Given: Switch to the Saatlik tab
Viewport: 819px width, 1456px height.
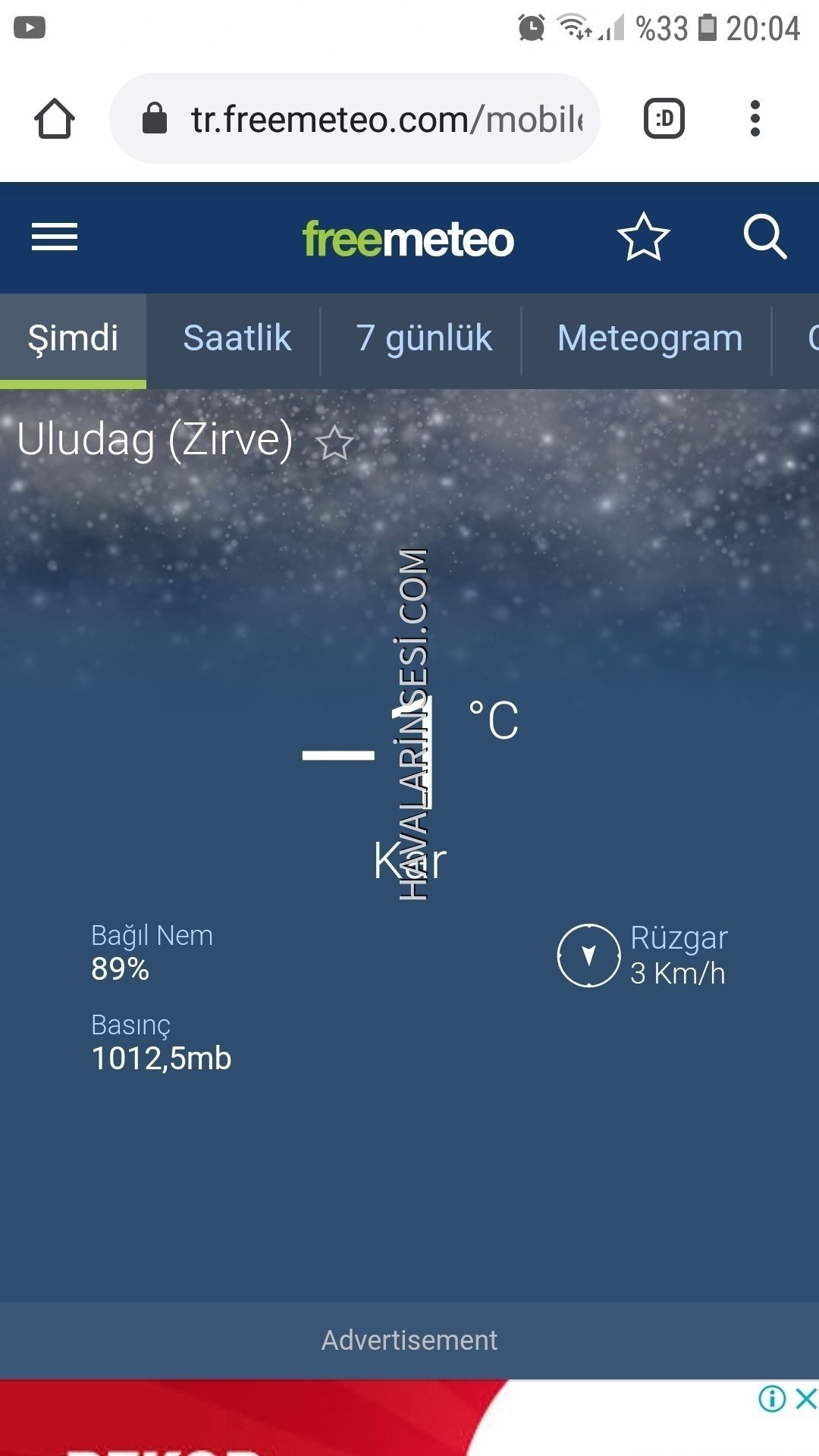Looking at the screenshot, I should click(237, 338).
